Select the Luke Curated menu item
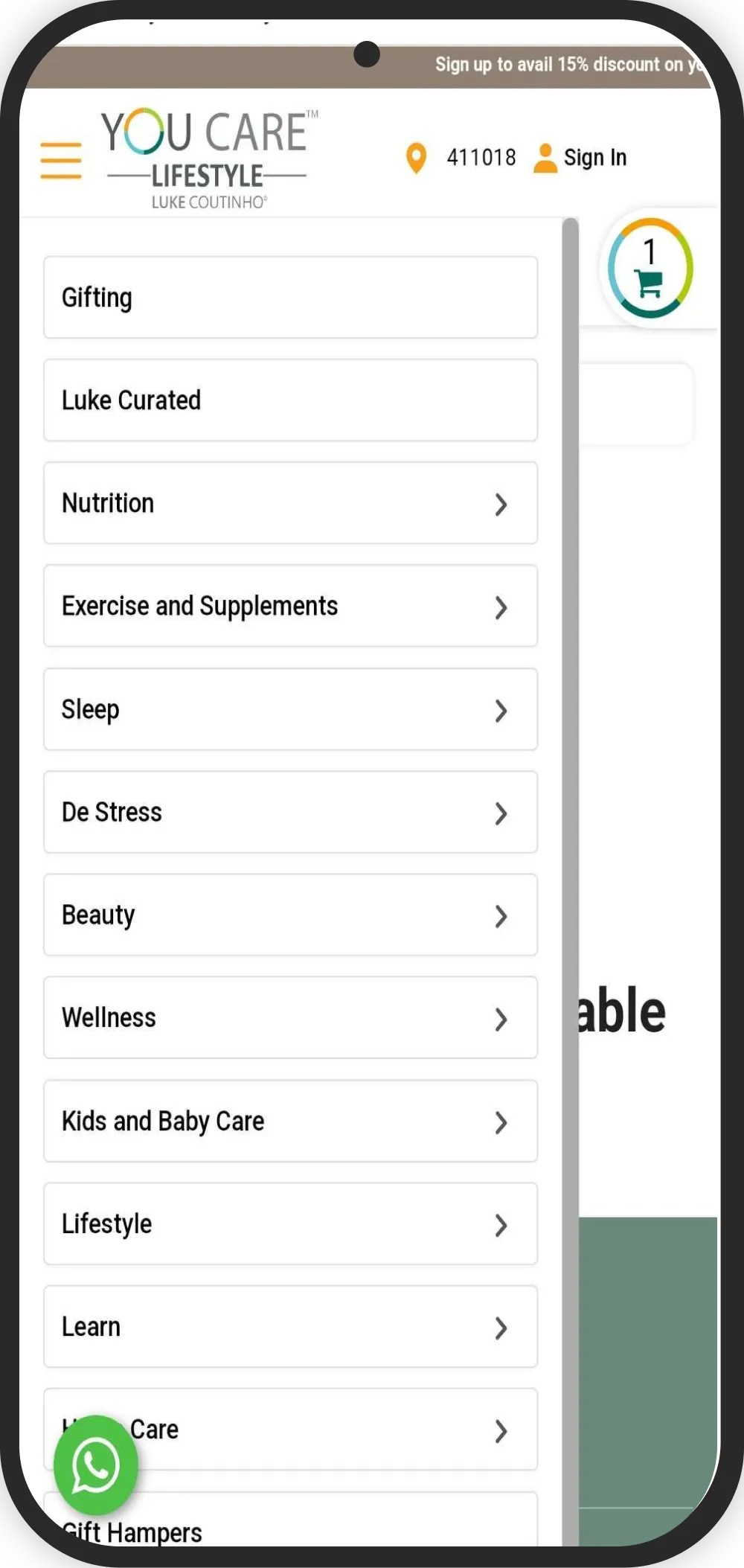The width and height of the screenshot is (744, 1568). (x=290, y=400)
